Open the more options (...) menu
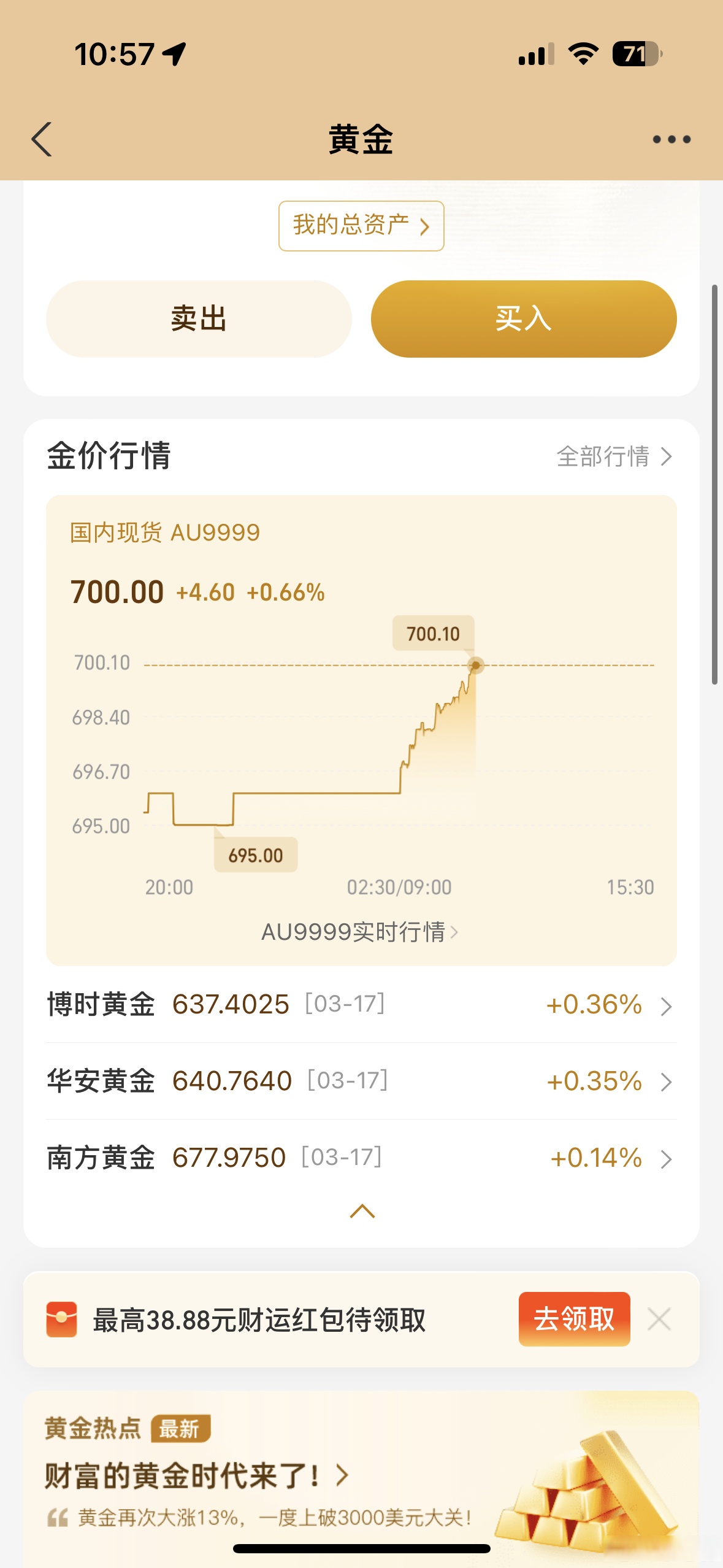The width and height of the screenshot is (723, 1568). tap(673, 140)
